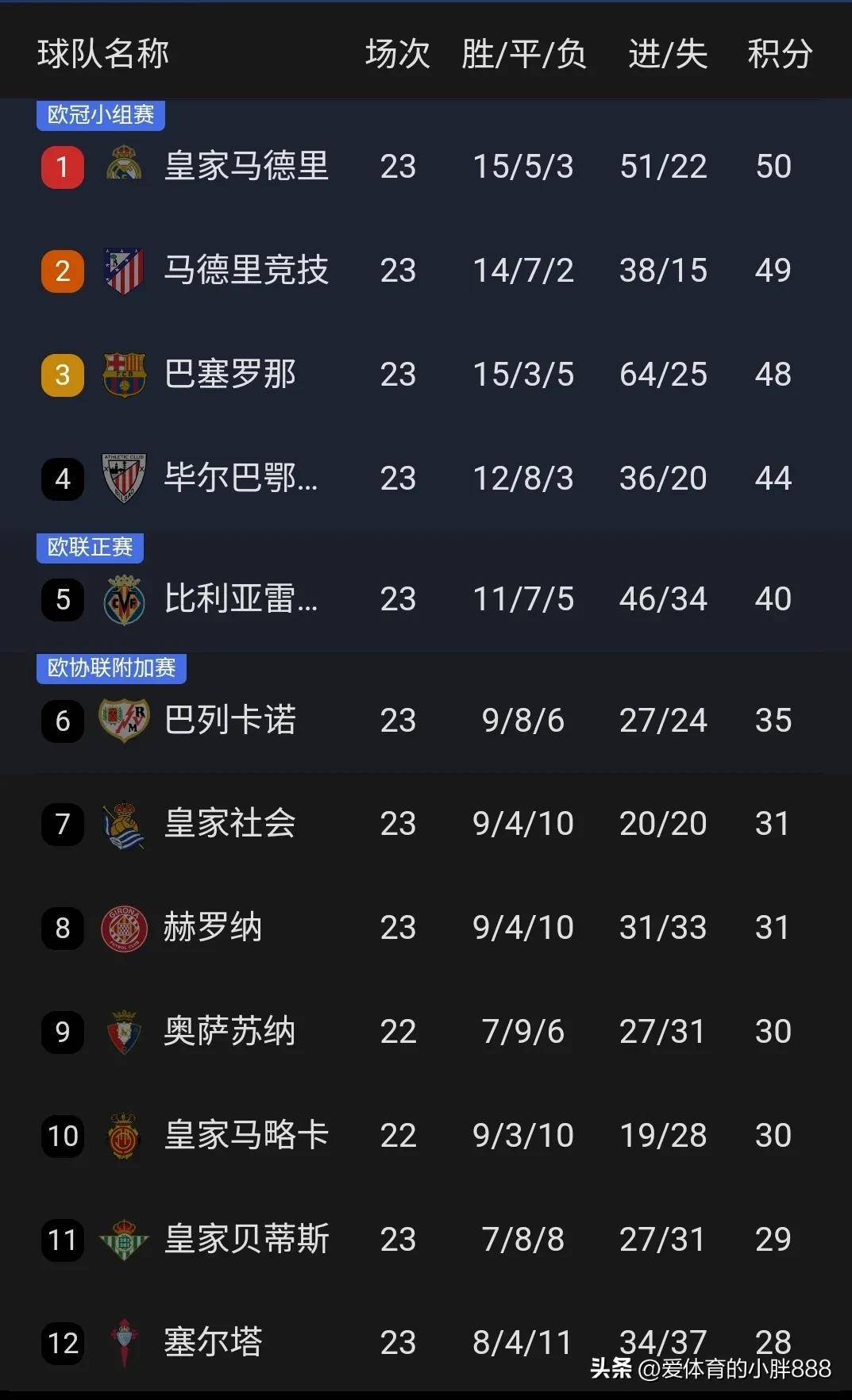Click the Rayo Vallecano badge
Image resolution: width=852 pixels, height=1400 pixels.
[124, 720]
